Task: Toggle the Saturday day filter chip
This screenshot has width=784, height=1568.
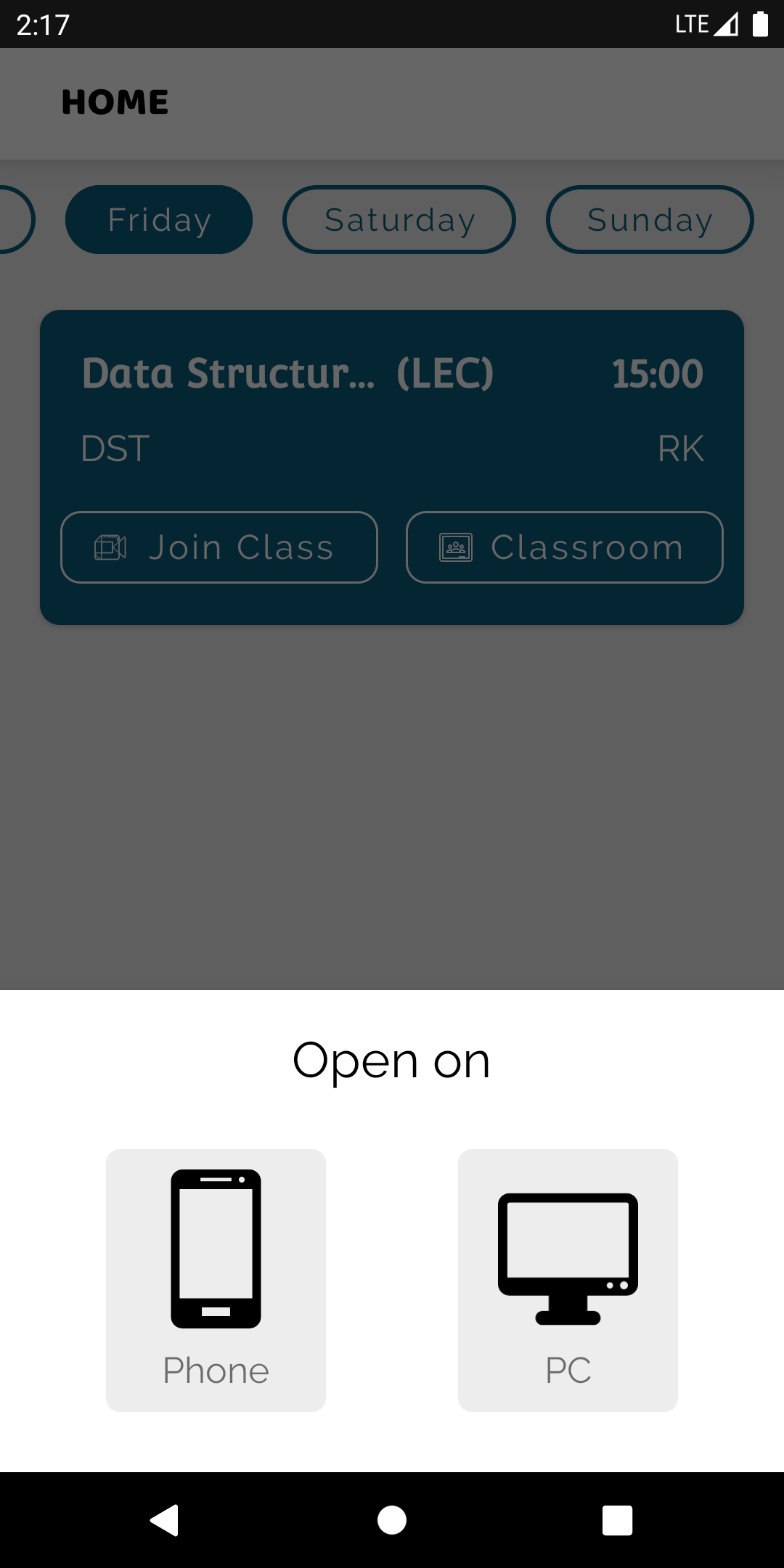Action: click(399, 219)
